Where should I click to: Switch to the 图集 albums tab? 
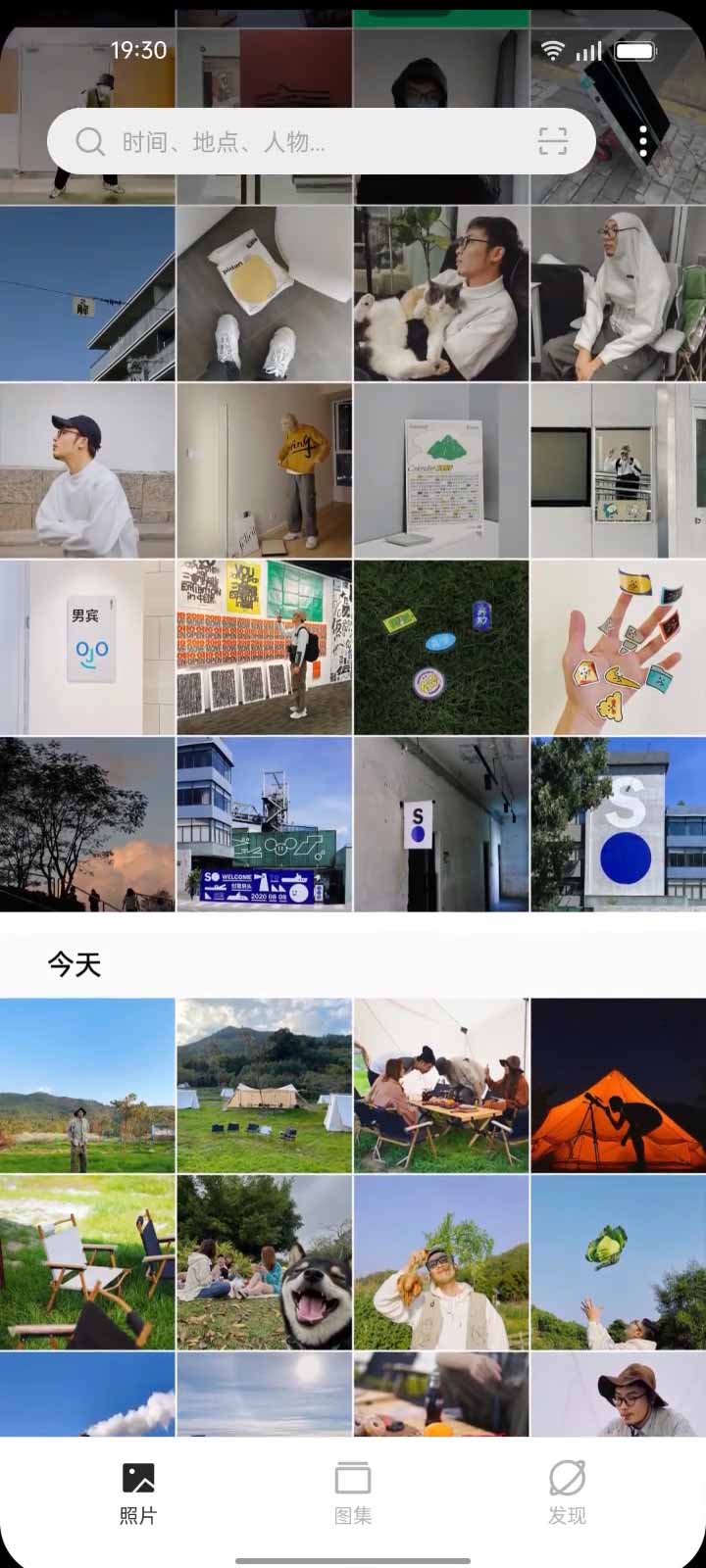coord(353,1492)
